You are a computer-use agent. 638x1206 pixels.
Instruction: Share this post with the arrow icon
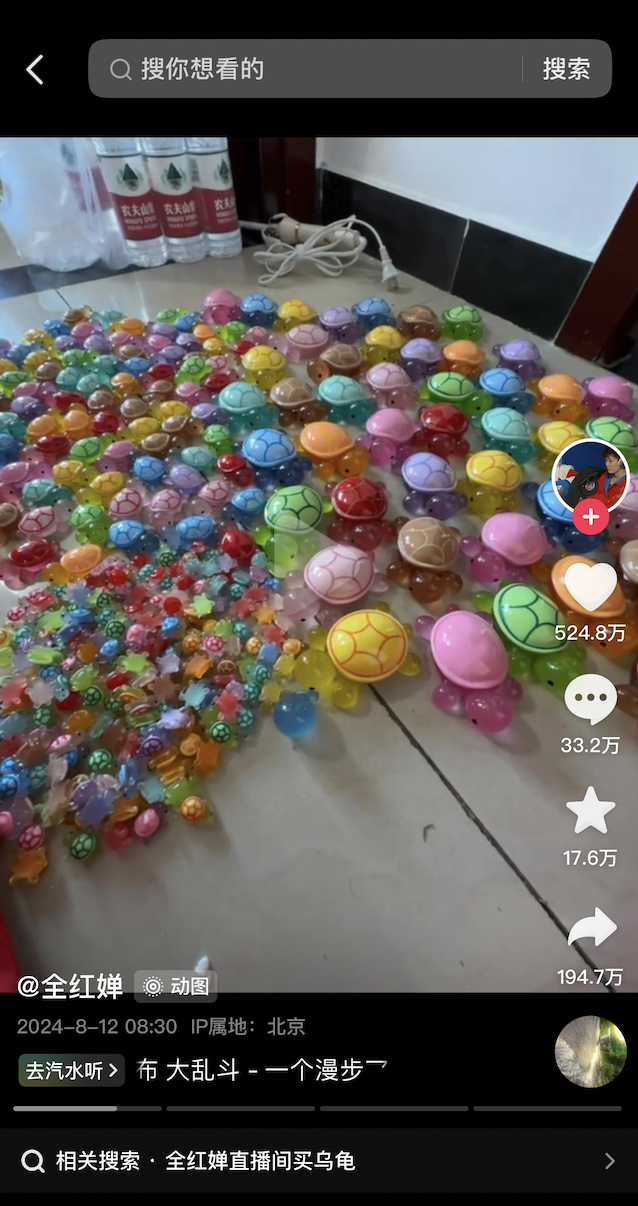(591, 929)
